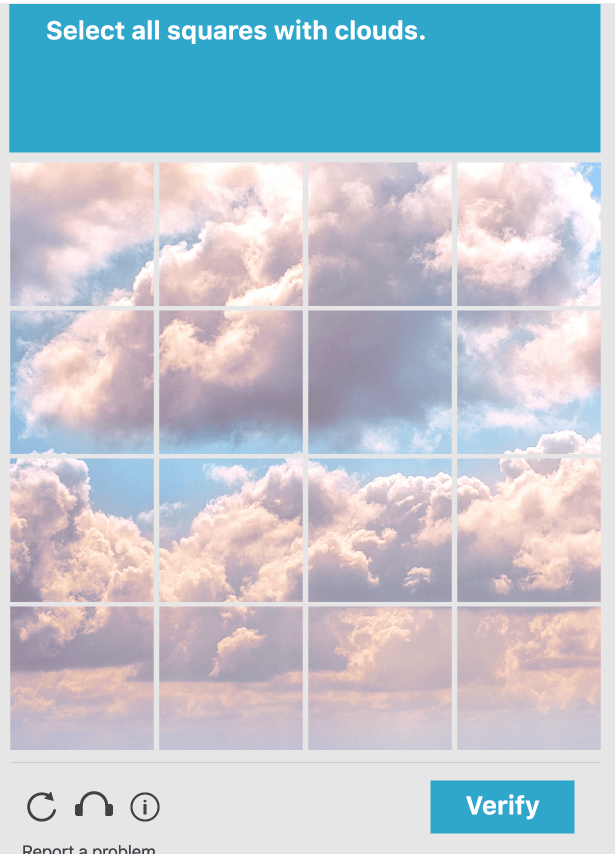Image resolution: width=616 pixels, height=854 pixels.
Task: Select the first tile in the bottom row
Action: (82, 678)
